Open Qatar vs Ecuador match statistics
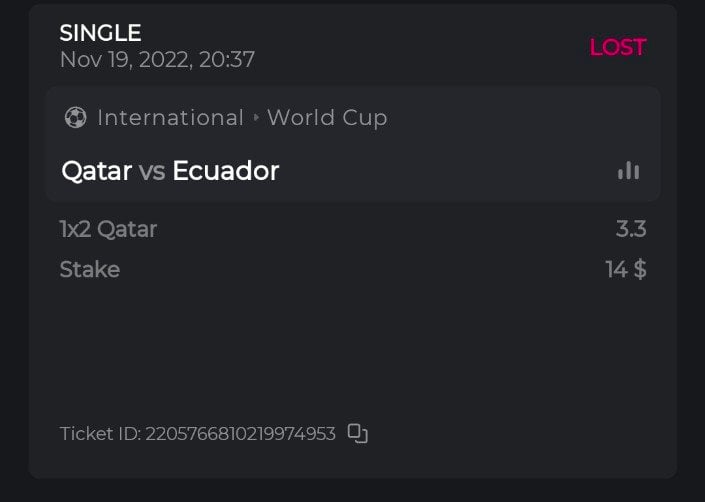Viewport: 705px width, 502px height. point(628,171)
